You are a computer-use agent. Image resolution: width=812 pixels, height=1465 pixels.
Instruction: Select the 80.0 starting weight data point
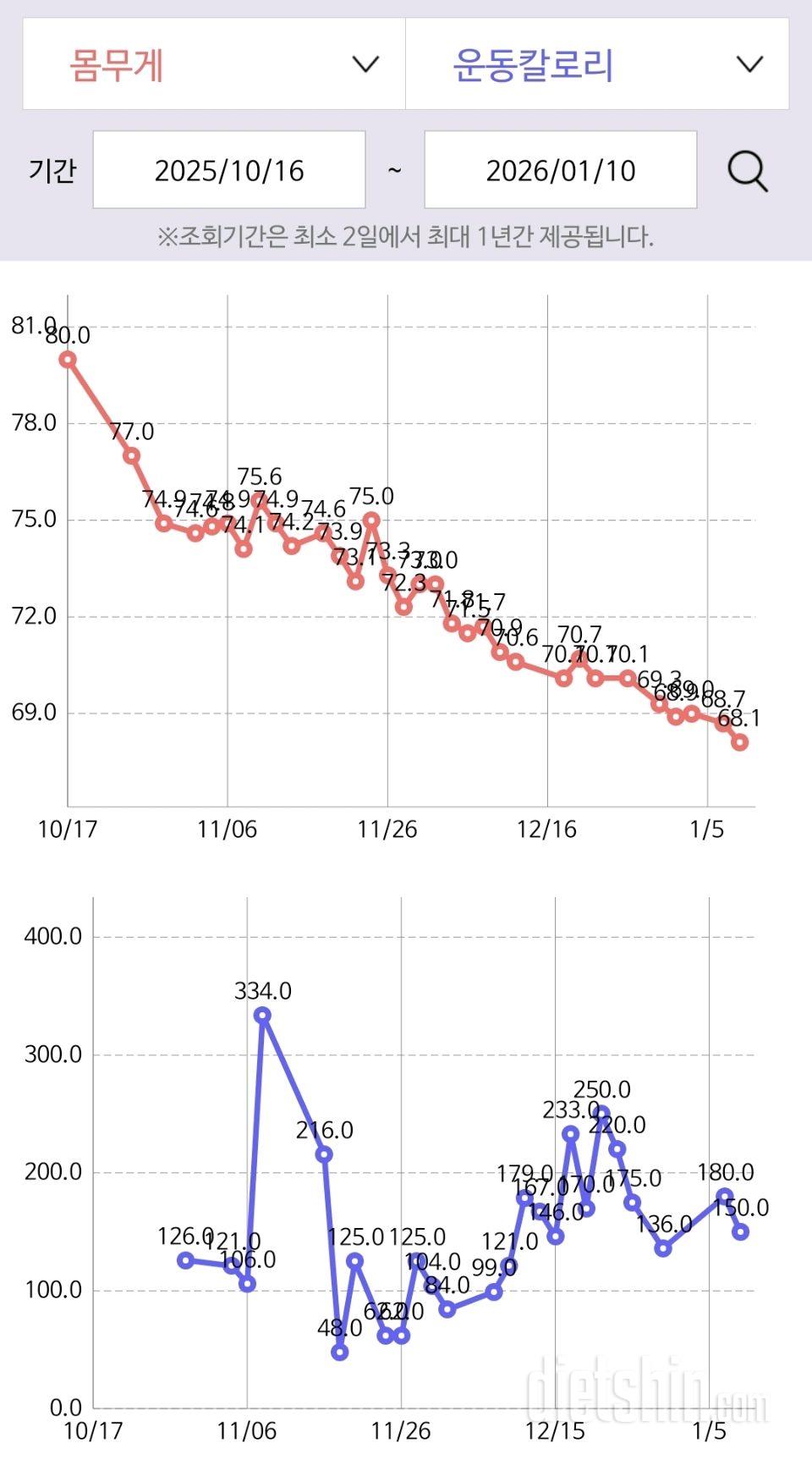point(66,359)
